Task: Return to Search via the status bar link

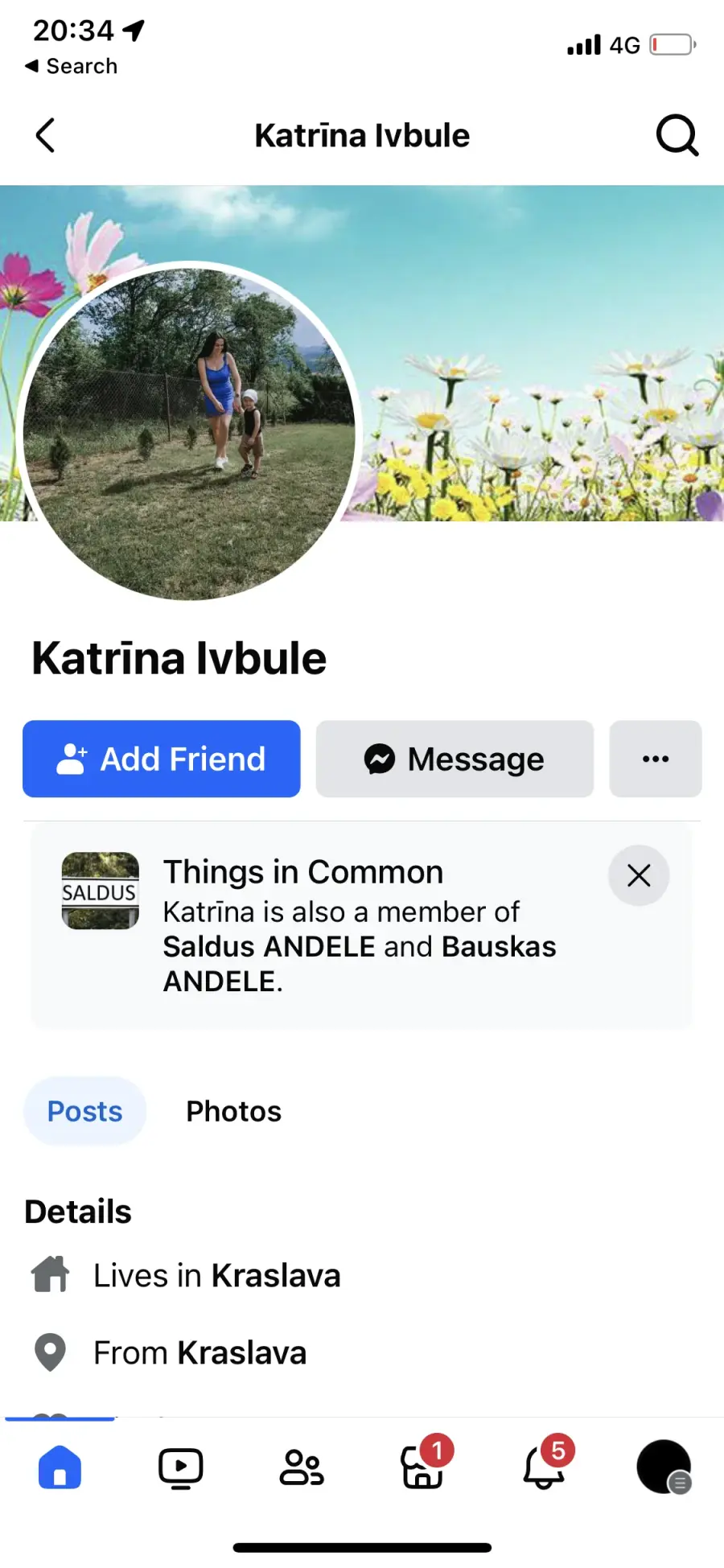Action: 72,66
